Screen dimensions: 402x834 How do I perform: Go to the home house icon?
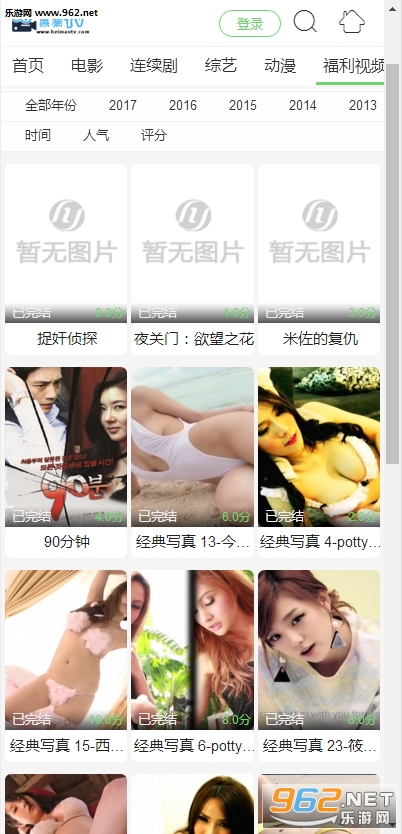click(351, 22)
